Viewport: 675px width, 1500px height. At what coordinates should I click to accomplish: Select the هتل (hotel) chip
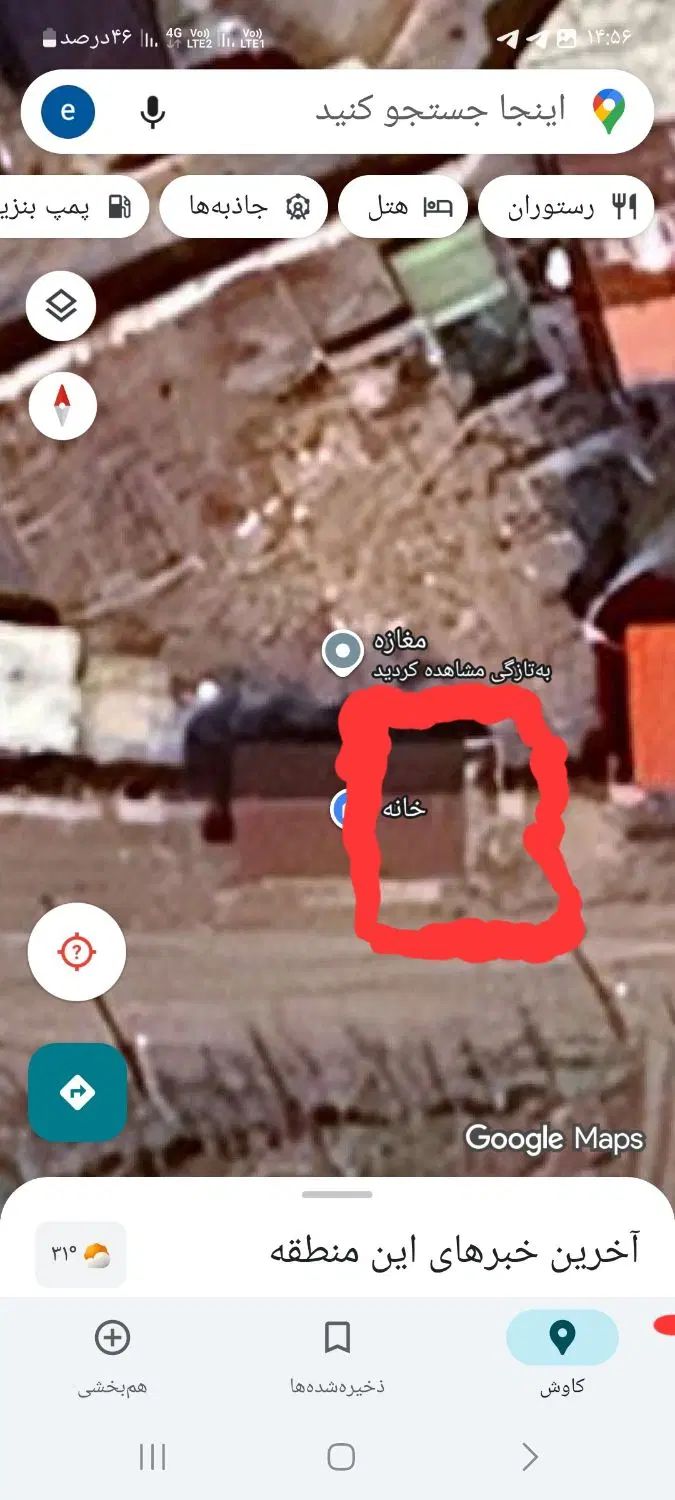click(x=402, y=207)
